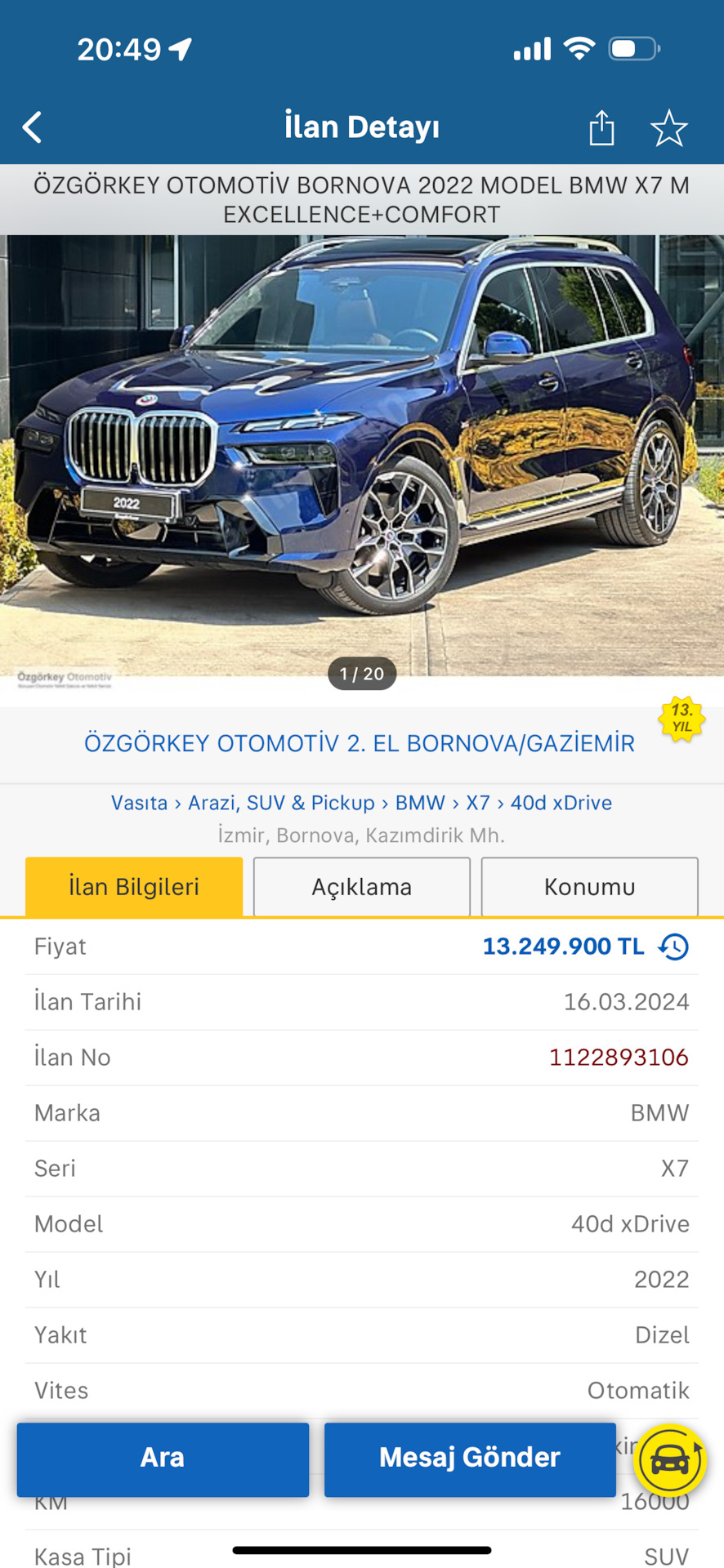Viewport: 724px width, 1568px height.
Task: Tap Mesaj Gönder to message the seller
Action: coord(470,1459)
